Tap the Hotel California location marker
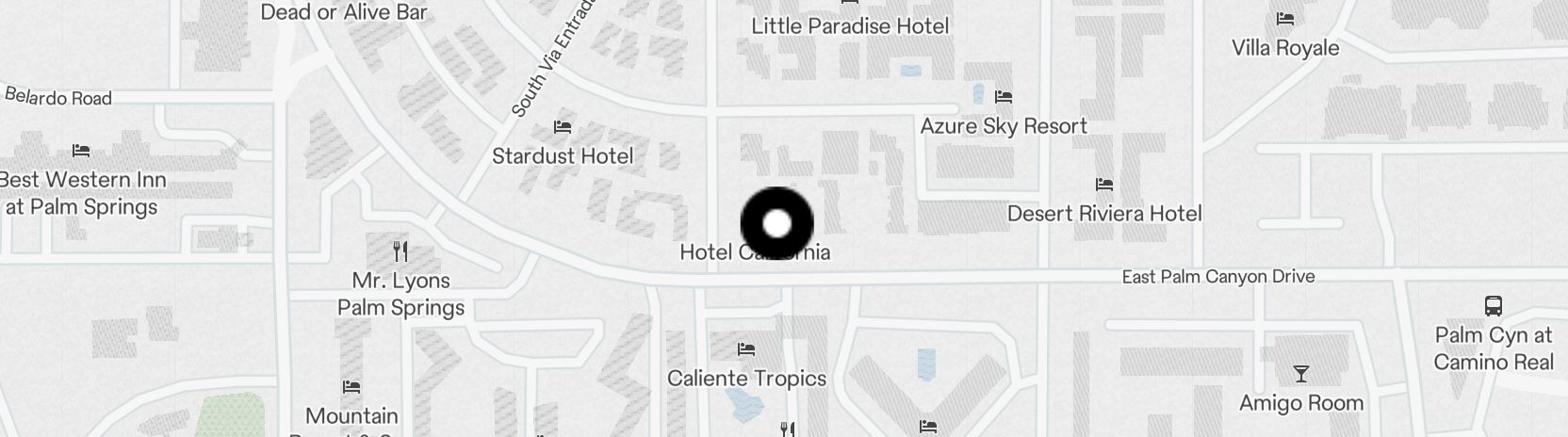This screenshot has width=1568, height=437. coord(776,224)
